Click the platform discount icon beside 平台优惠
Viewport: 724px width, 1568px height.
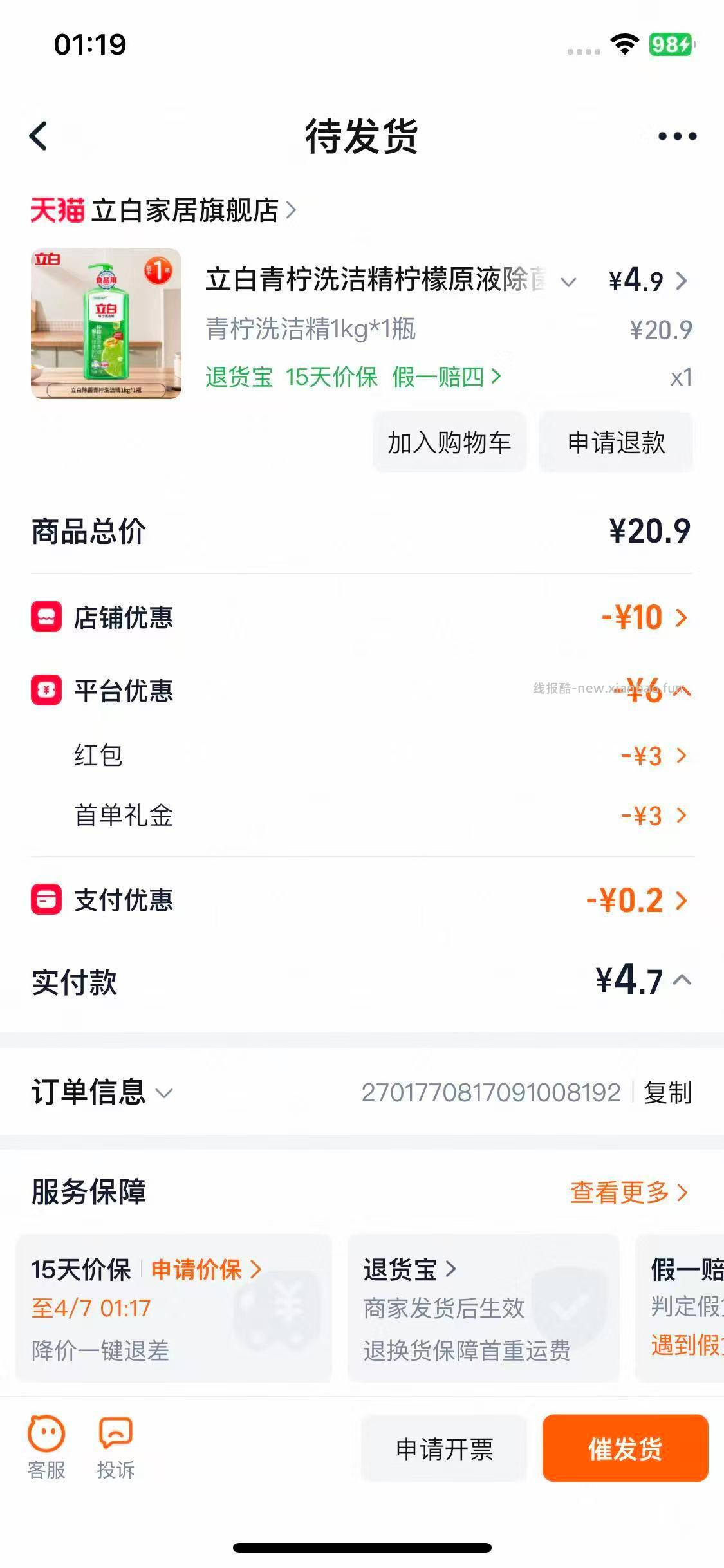tap(47, 691)
